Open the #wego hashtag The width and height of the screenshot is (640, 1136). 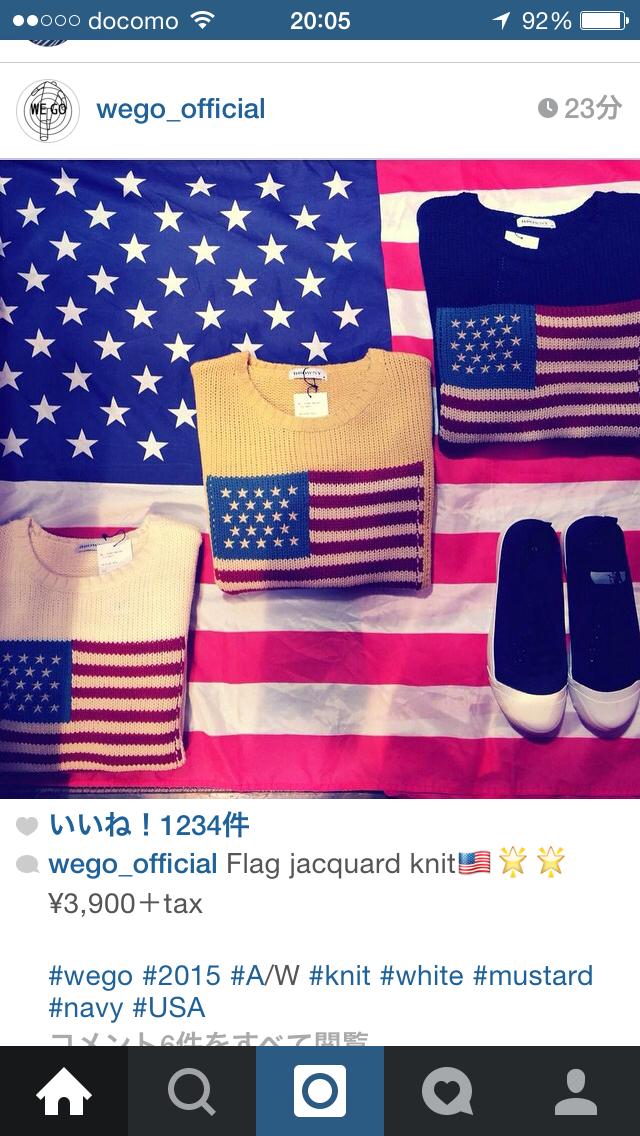tap(90, 975)
